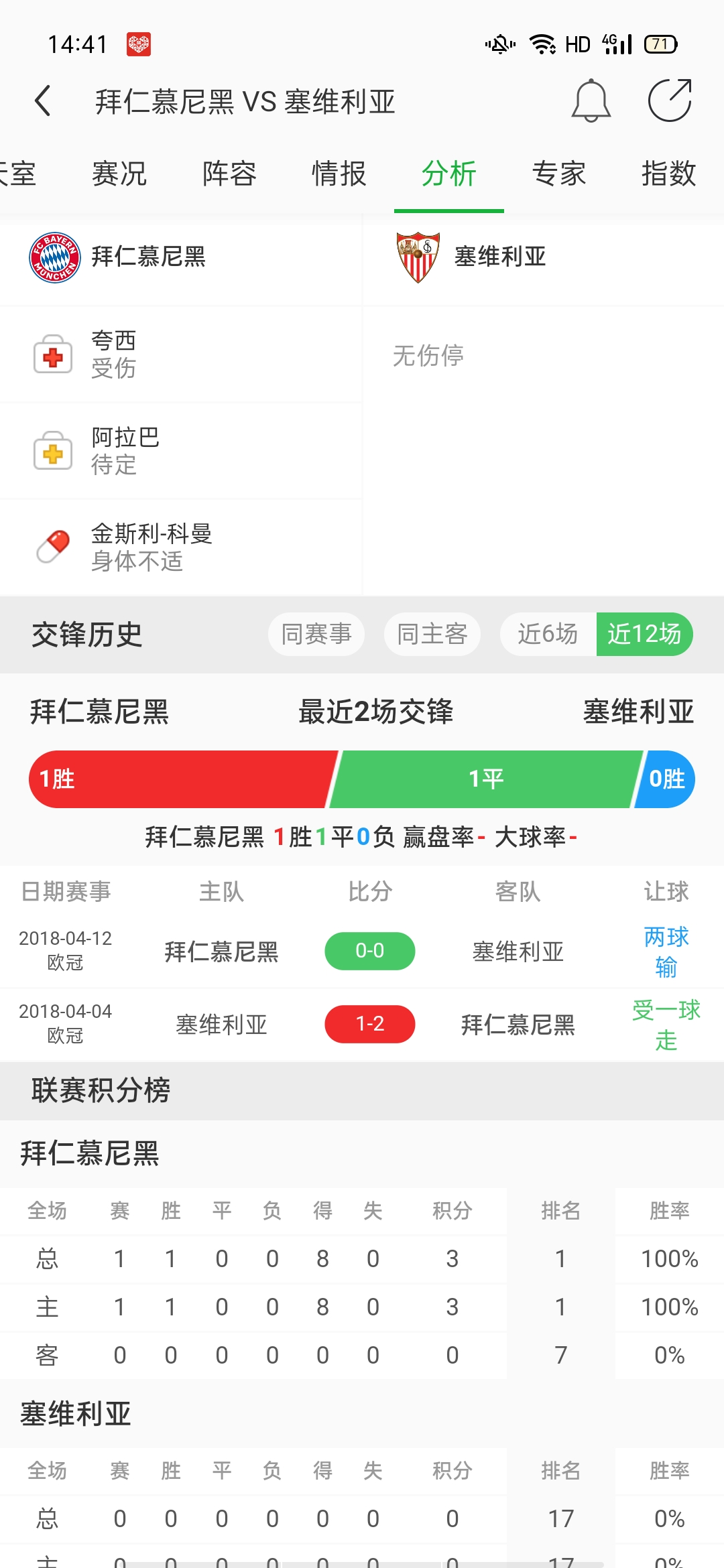
Task: Select the 同赛事 filter
Action: click(x=315, y=635)
